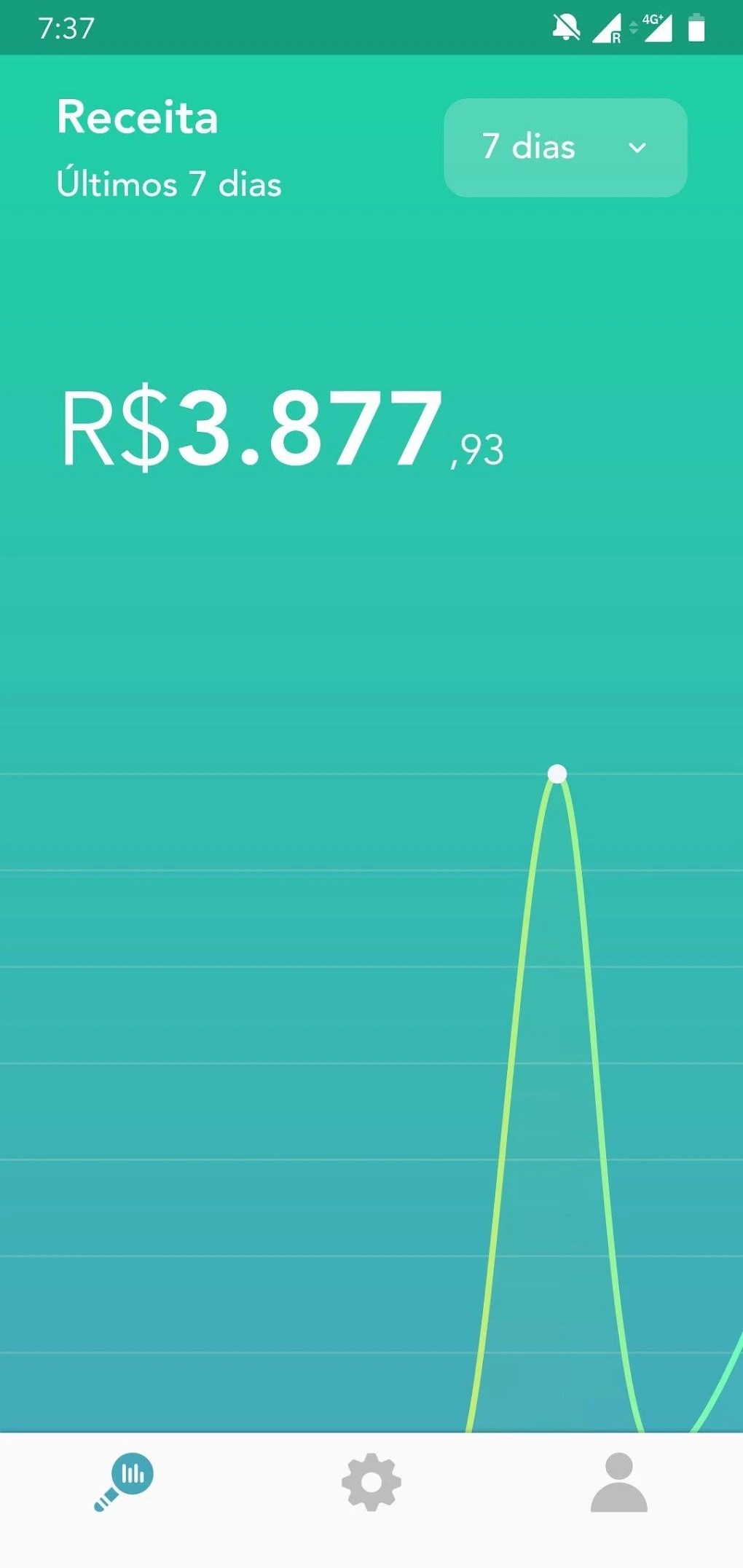Tap the data transfer arrows in status bar

coord(632,28)
